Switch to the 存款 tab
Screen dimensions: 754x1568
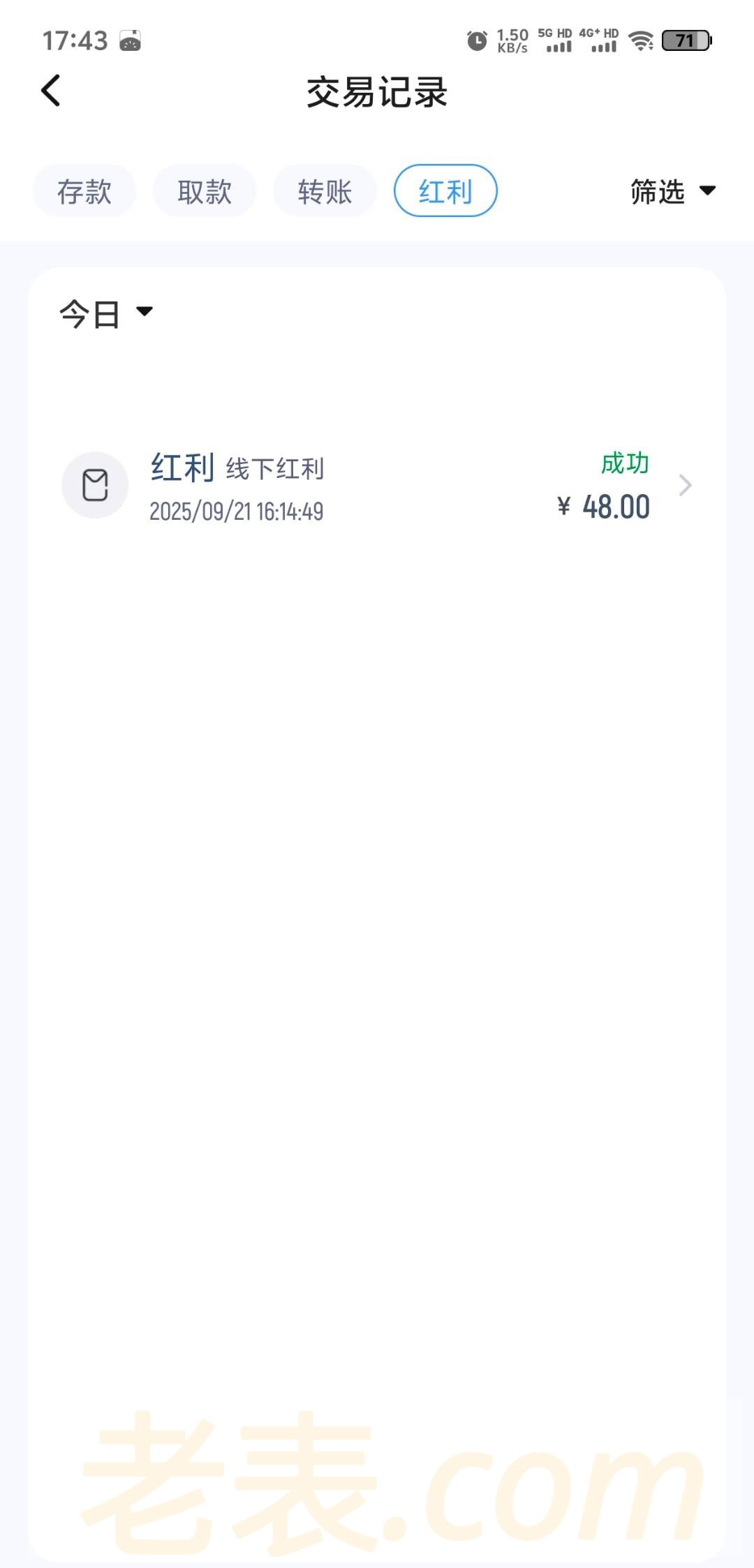pyautogui.click(x=84, y=191)
